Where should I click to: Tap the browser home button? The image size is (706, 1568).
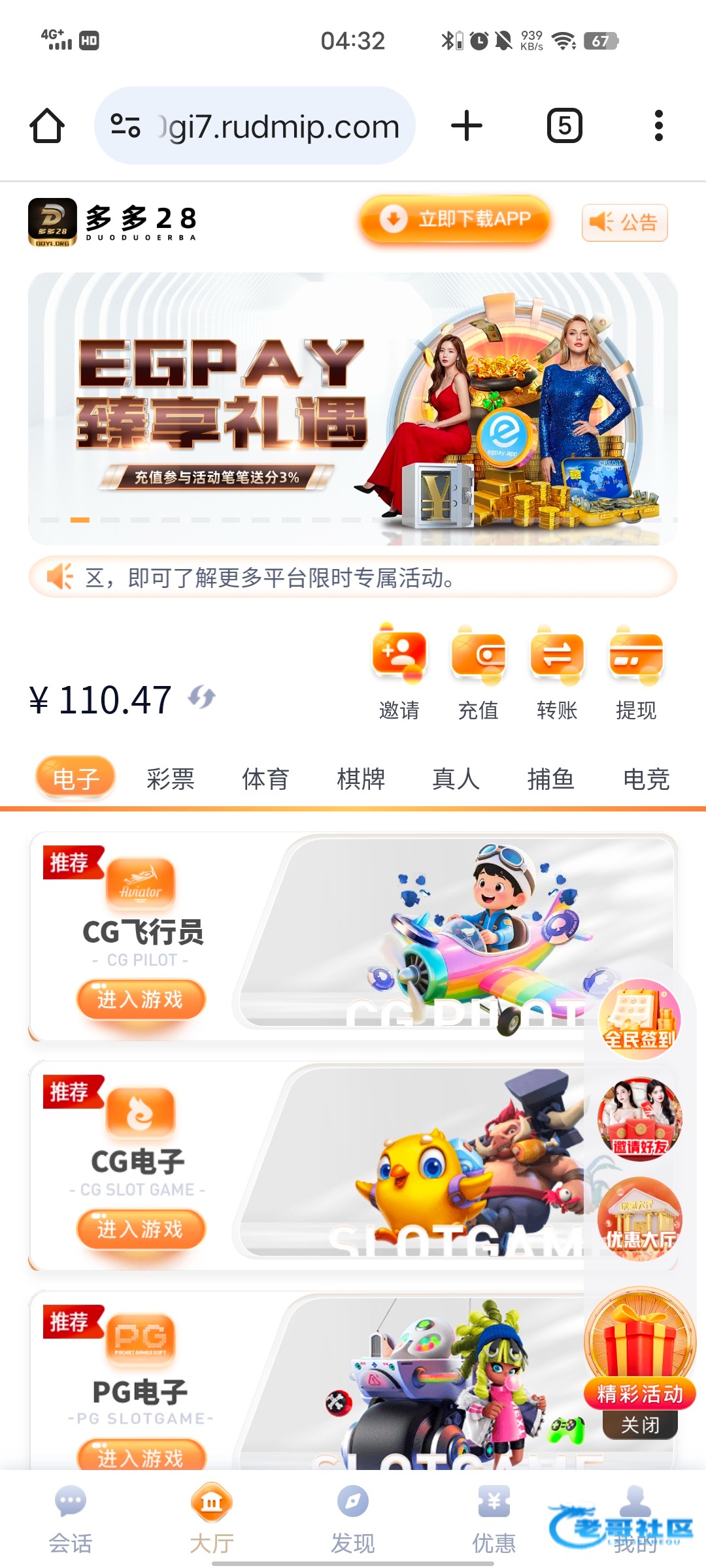click(47, 125)
